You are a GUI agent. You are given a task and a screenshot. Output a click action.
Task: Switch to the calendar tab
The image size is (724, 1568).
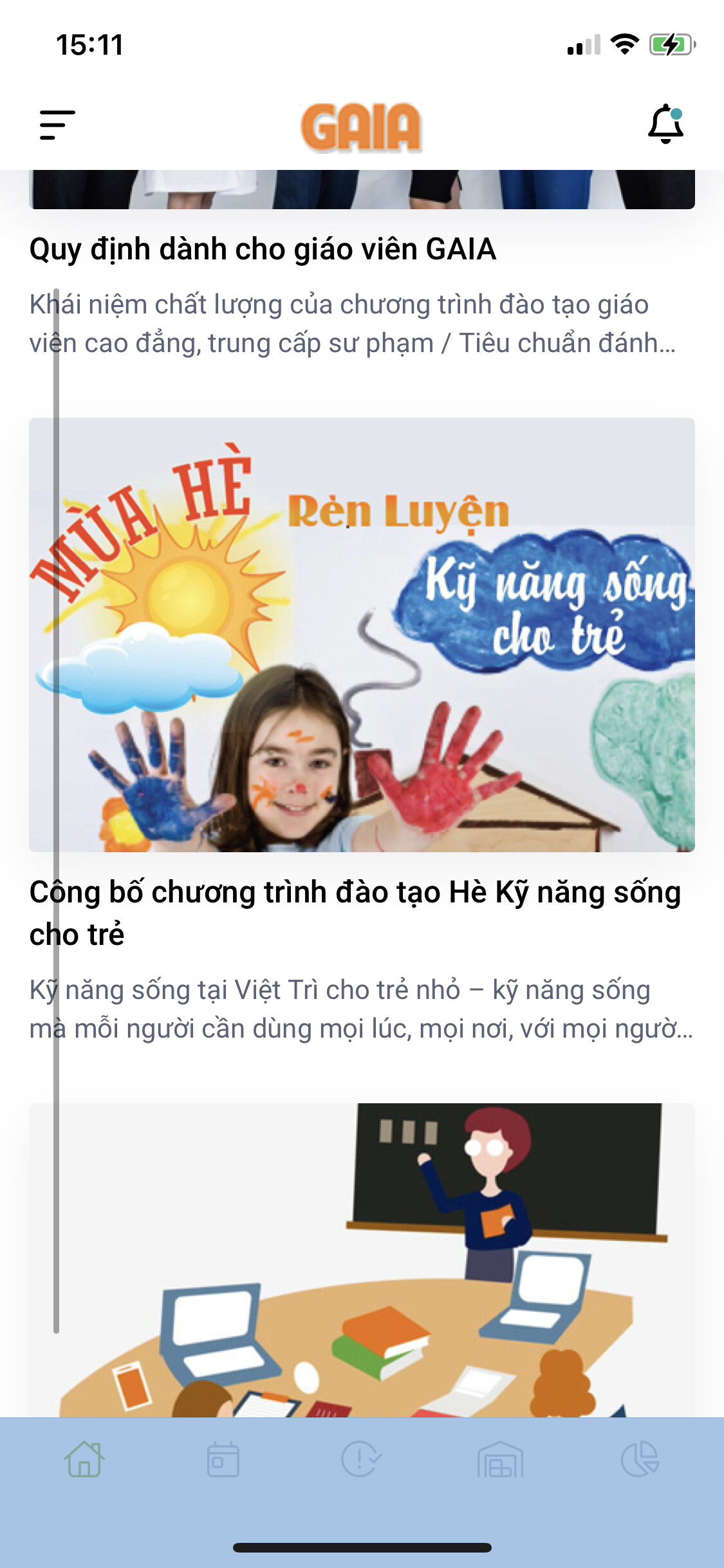click(x=223, y=1459)
